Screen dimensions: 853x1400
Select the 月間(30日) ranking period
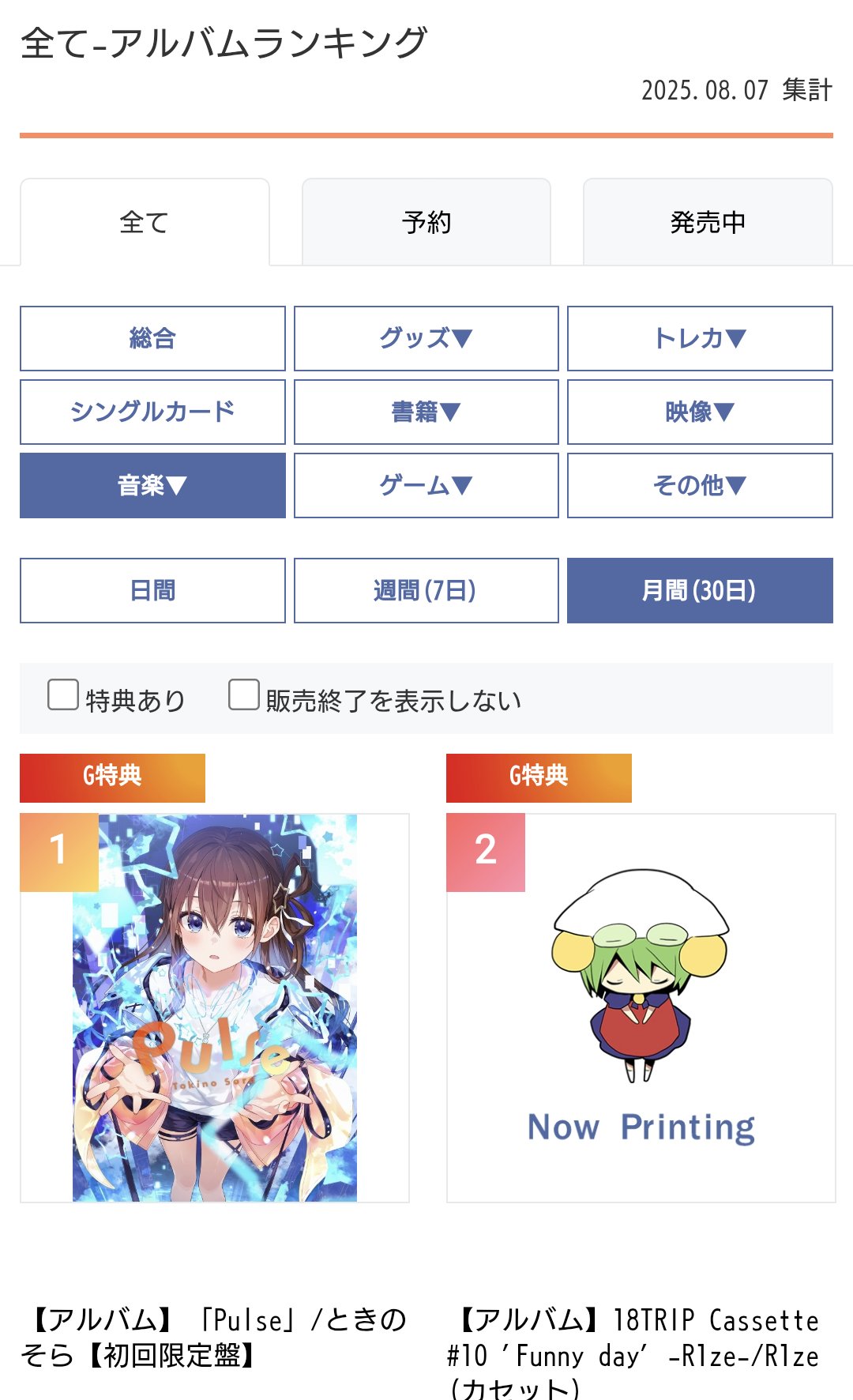coord(700,590)
